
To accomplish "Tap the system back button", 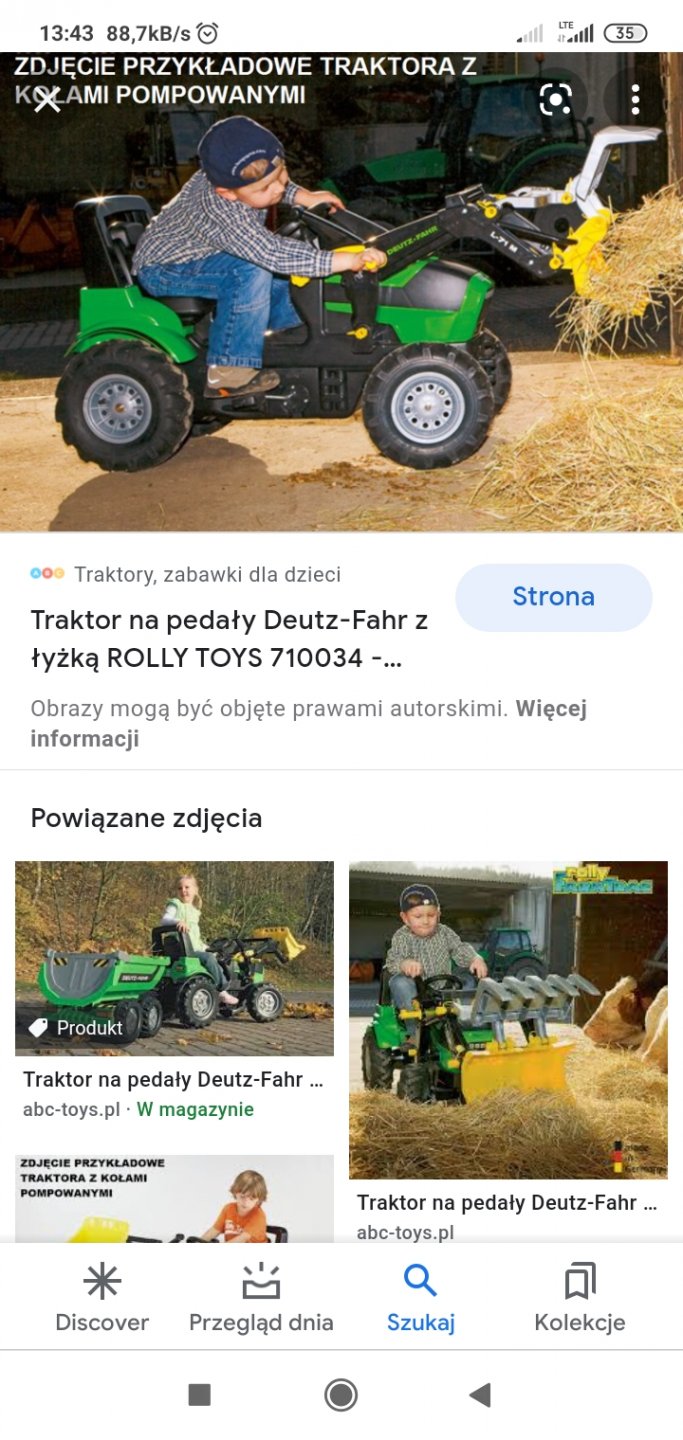I will [x=480, y=1395].
